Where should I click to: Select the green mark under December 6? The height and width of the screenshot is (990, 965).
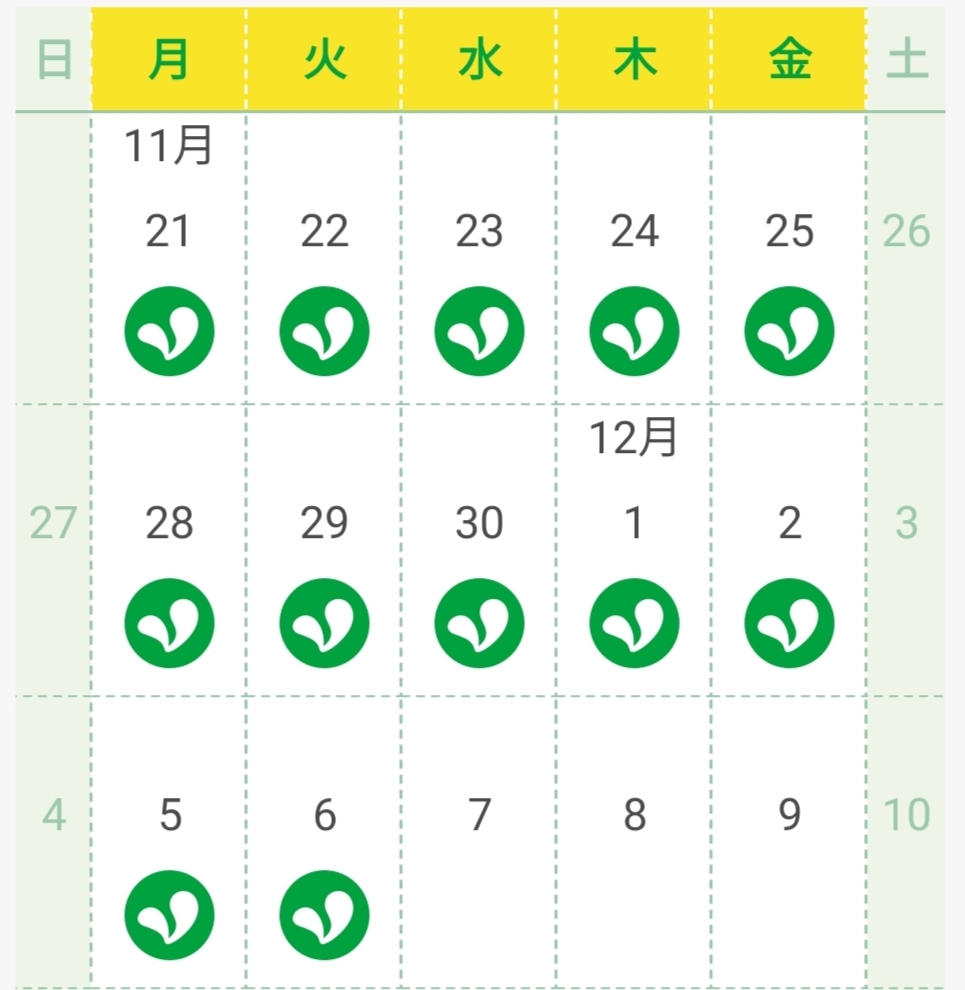(x=325, y=915)
